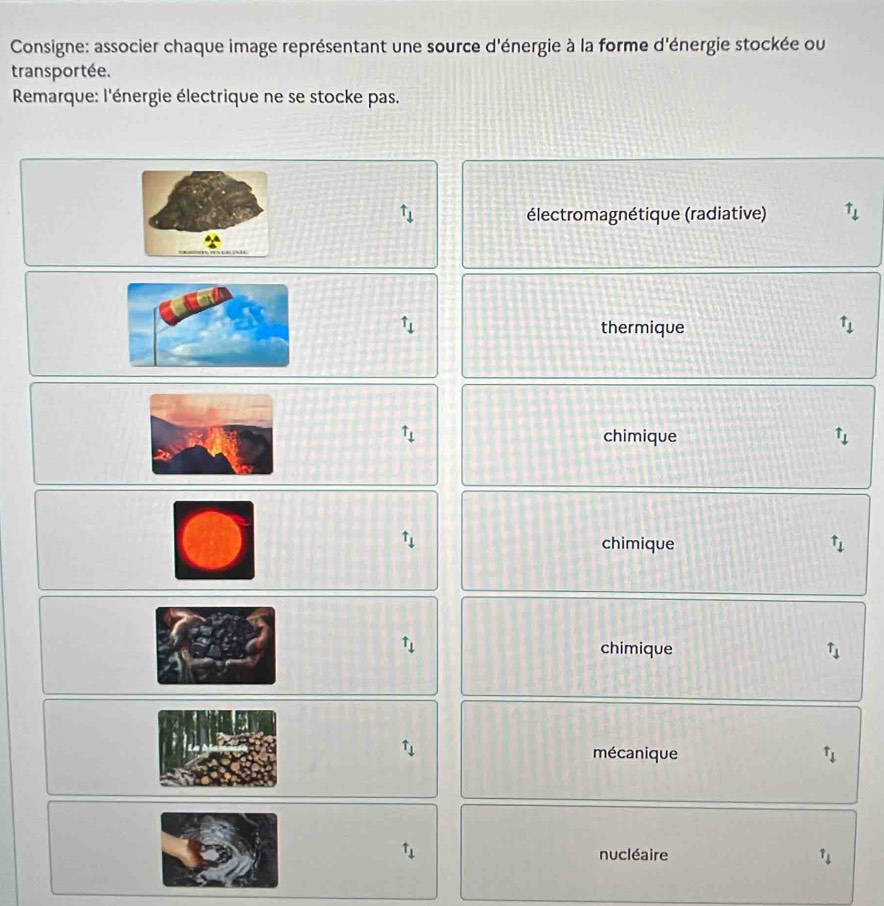Select the électromagnétique (radiative) card
The image size is (884, 906).
tap(647, 213)
